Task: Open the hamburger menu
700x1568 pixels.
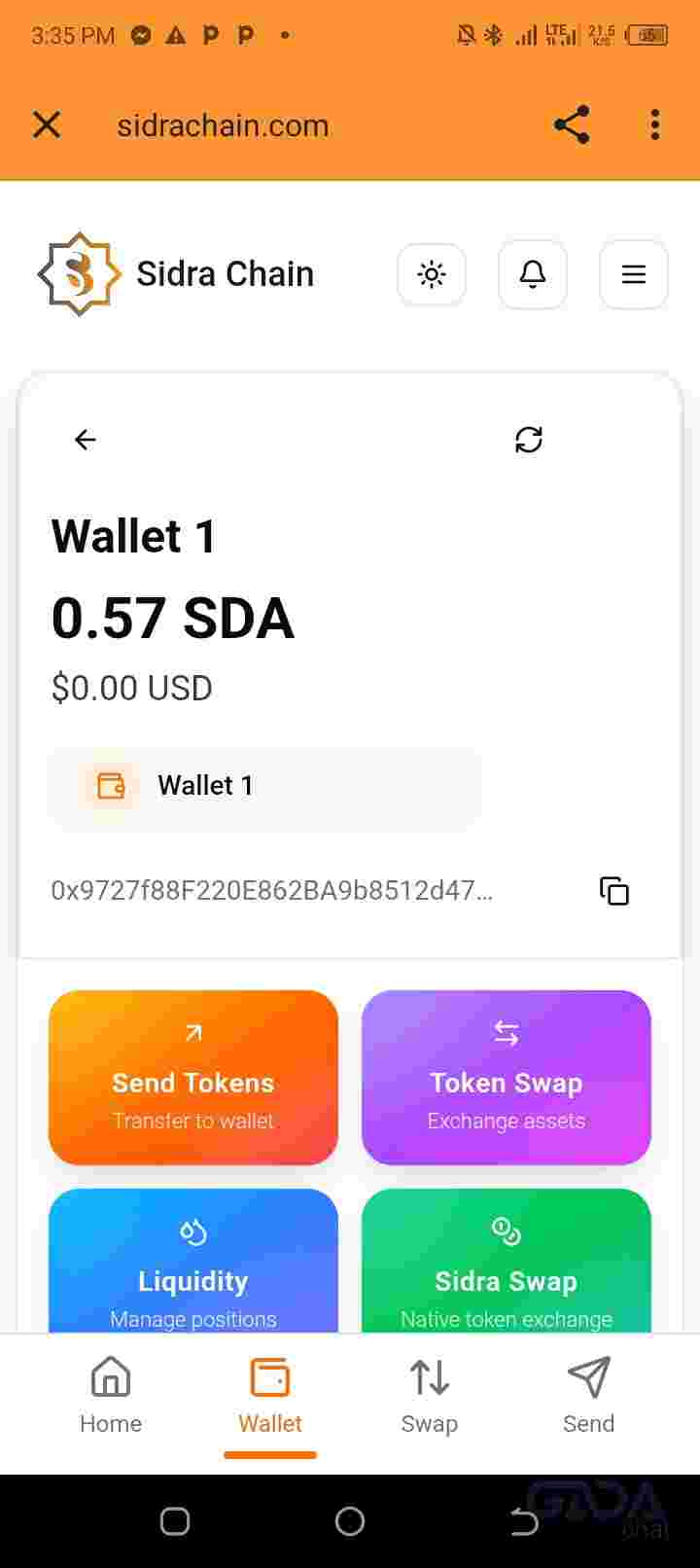Action: pos(634,274)
